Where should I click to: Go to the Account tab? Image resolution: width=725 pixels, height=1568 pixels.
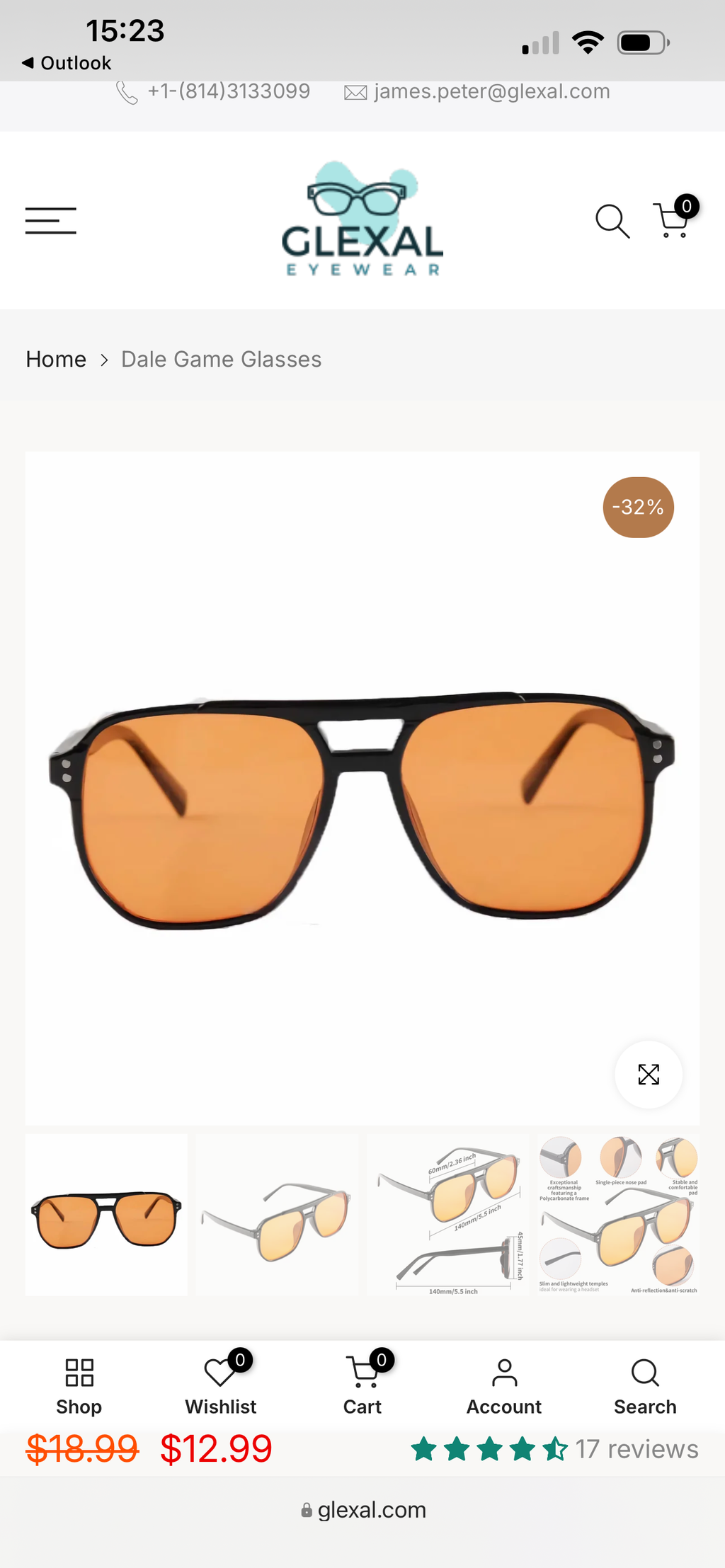(504, 1386)
